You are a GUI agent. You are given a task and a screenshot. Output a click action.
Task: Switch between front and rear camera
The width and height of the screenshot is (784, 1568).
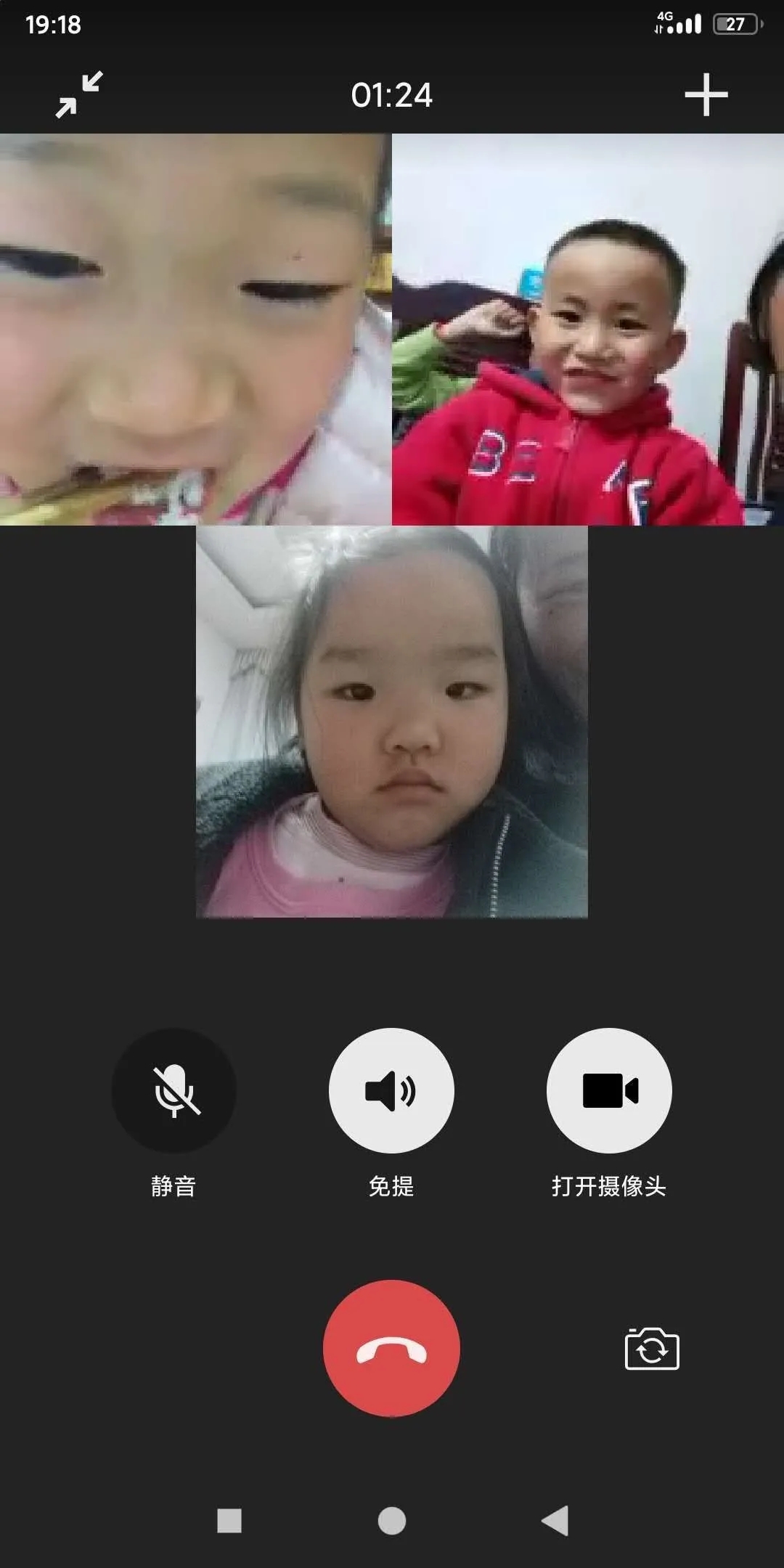tap(651, 1349)
